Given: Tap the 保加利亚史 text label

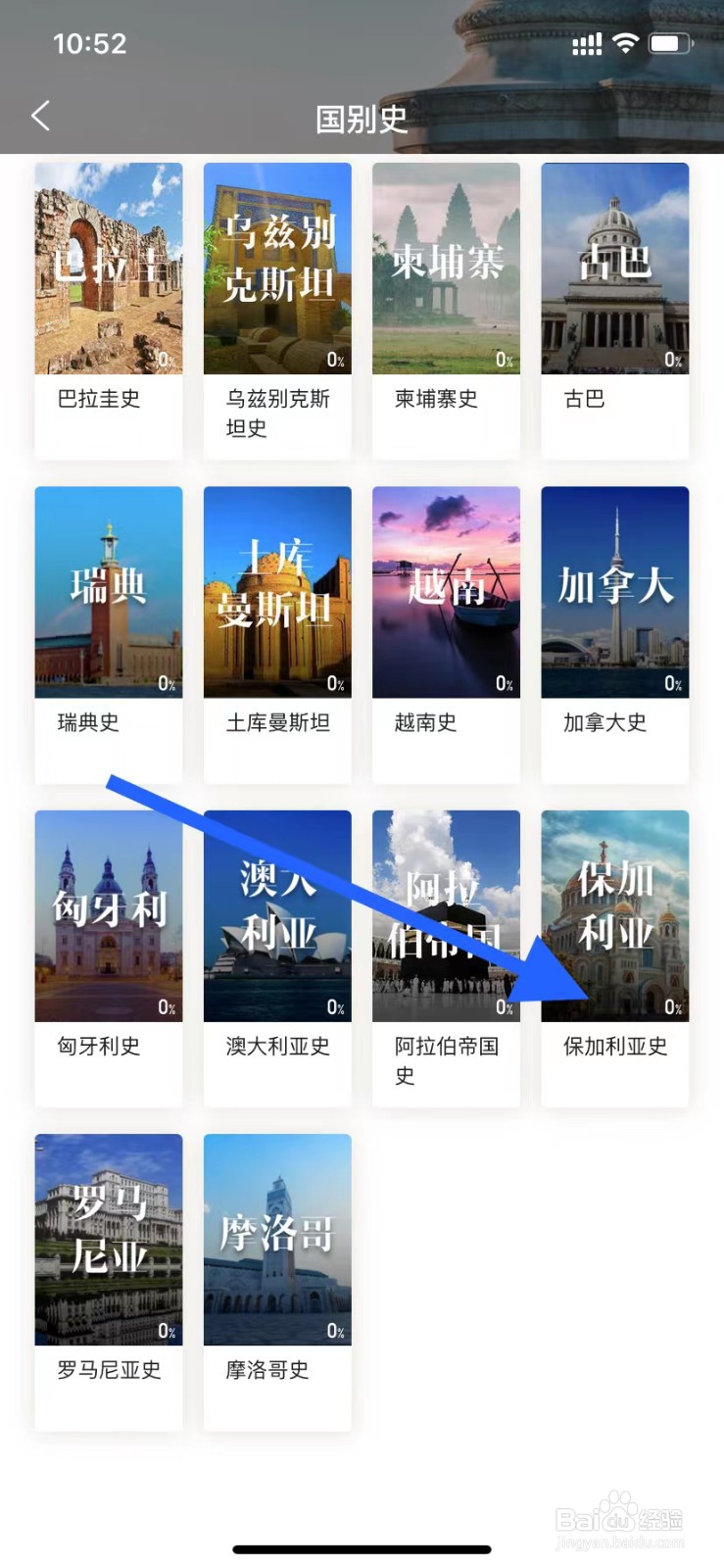Looking at the screenshot, I should [614, 1046].
